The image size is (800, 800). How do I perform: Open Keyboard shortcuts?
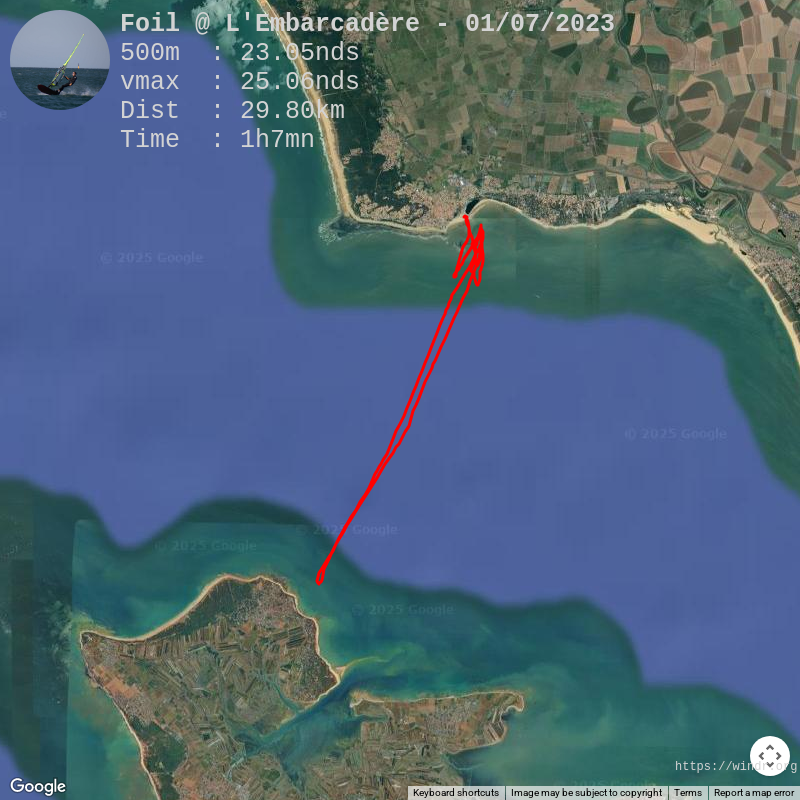455,793
